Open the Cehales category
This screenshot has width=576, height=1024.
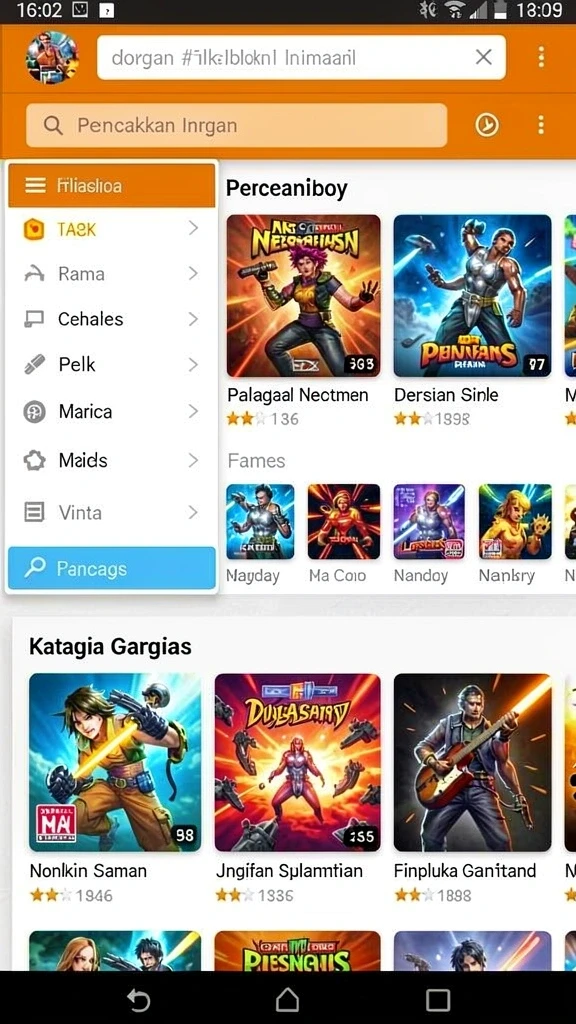pyautogui.click(x=112, y=319)
